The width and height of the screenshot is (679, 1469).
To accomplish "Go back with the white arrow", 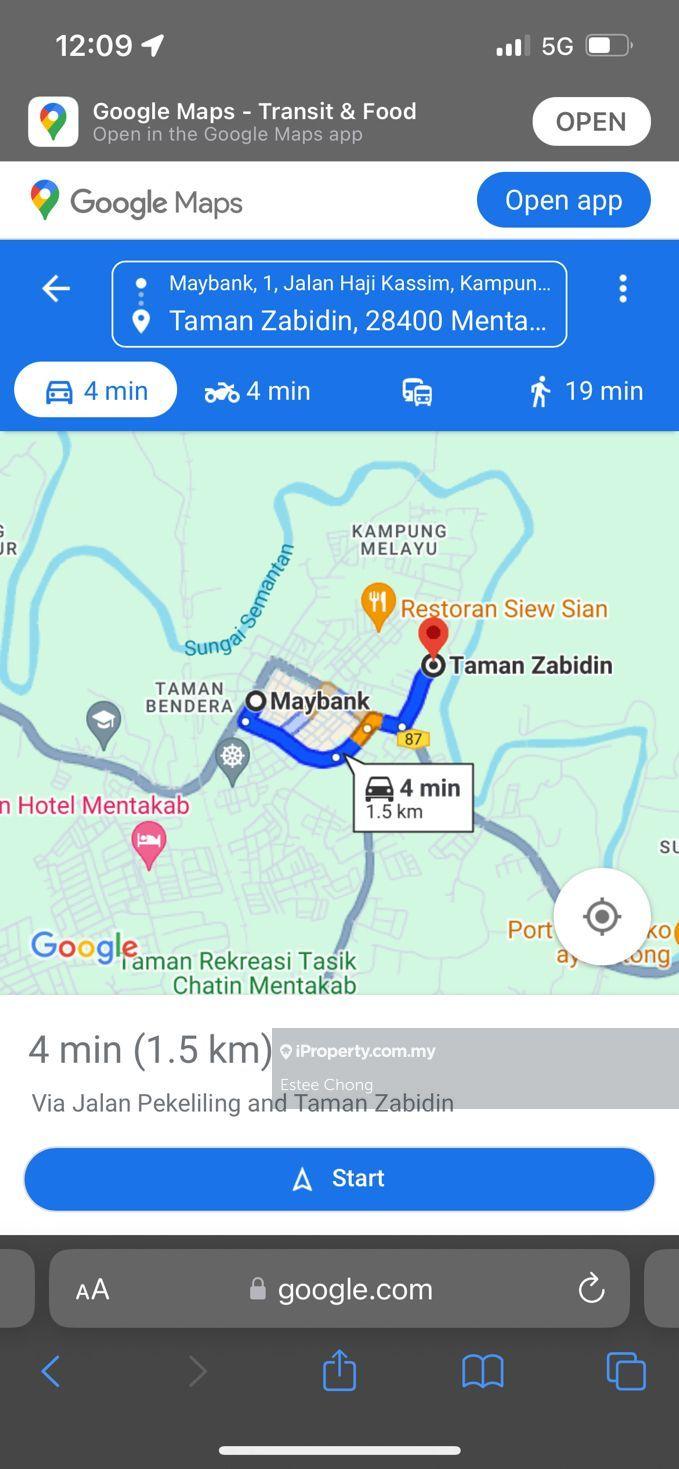I will pyautogui.click(x=56, y=289).
